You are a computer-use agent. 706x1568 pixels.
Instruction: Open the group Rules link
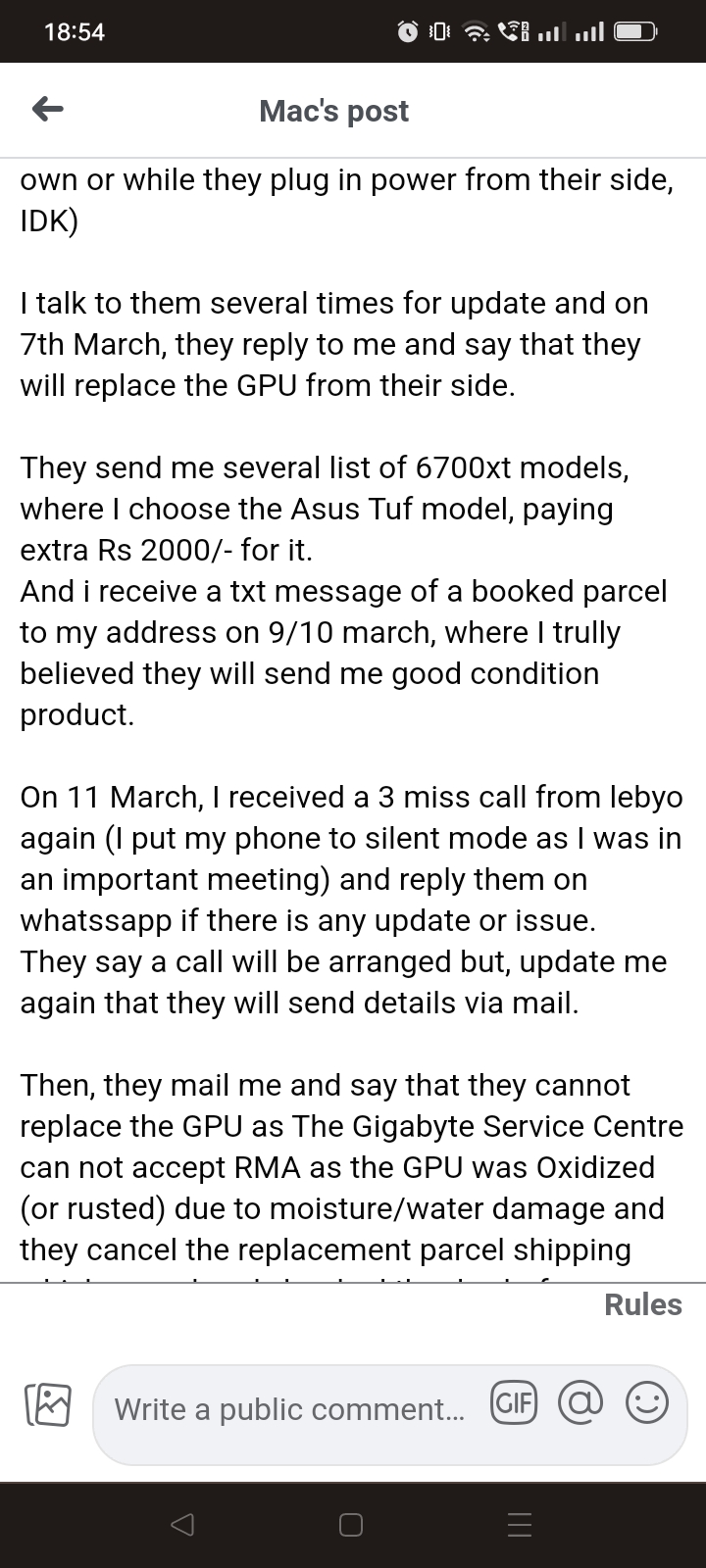click(642, 1304)
